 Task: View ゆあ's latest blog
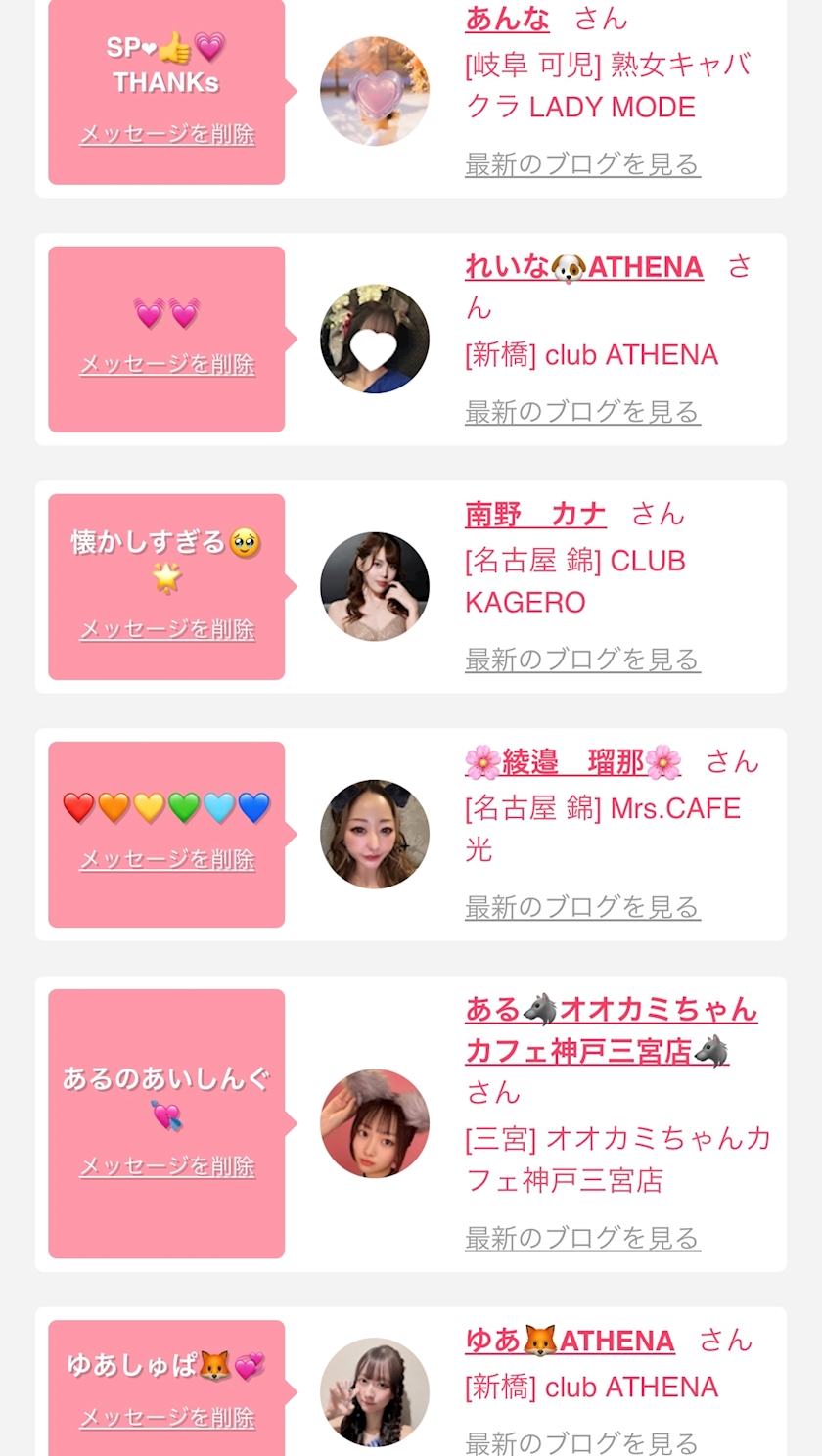(582, 1441)
